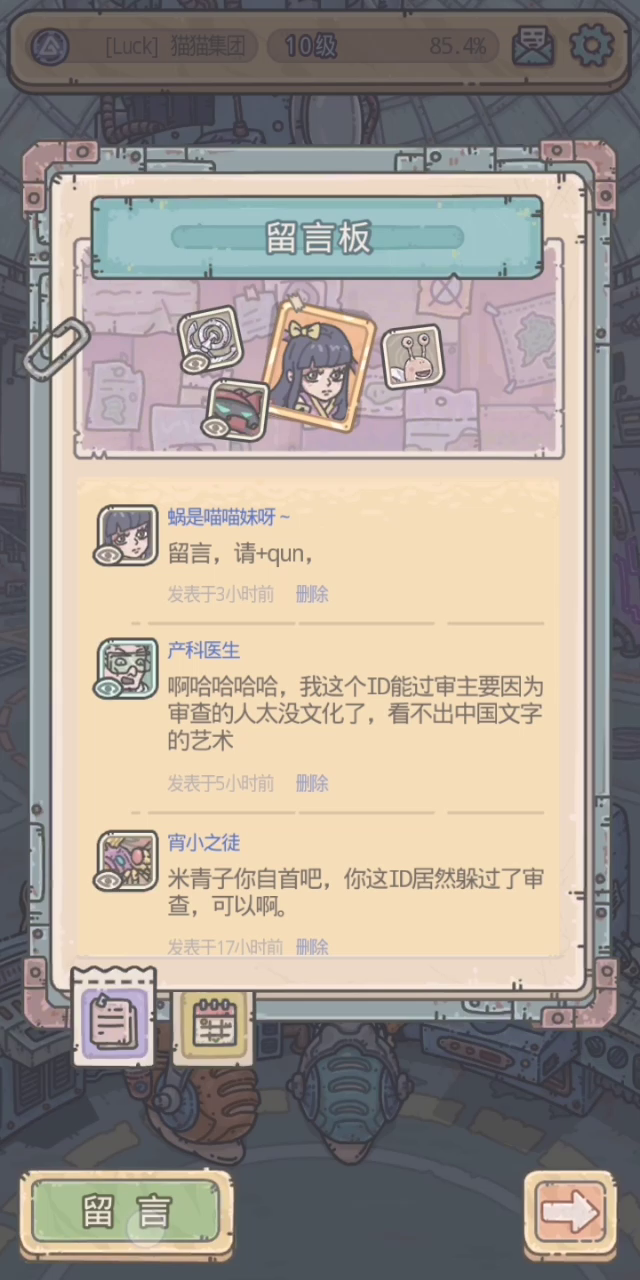
Task: Tap the 留言 button to leave a message
Action: tap(127, 1212)
